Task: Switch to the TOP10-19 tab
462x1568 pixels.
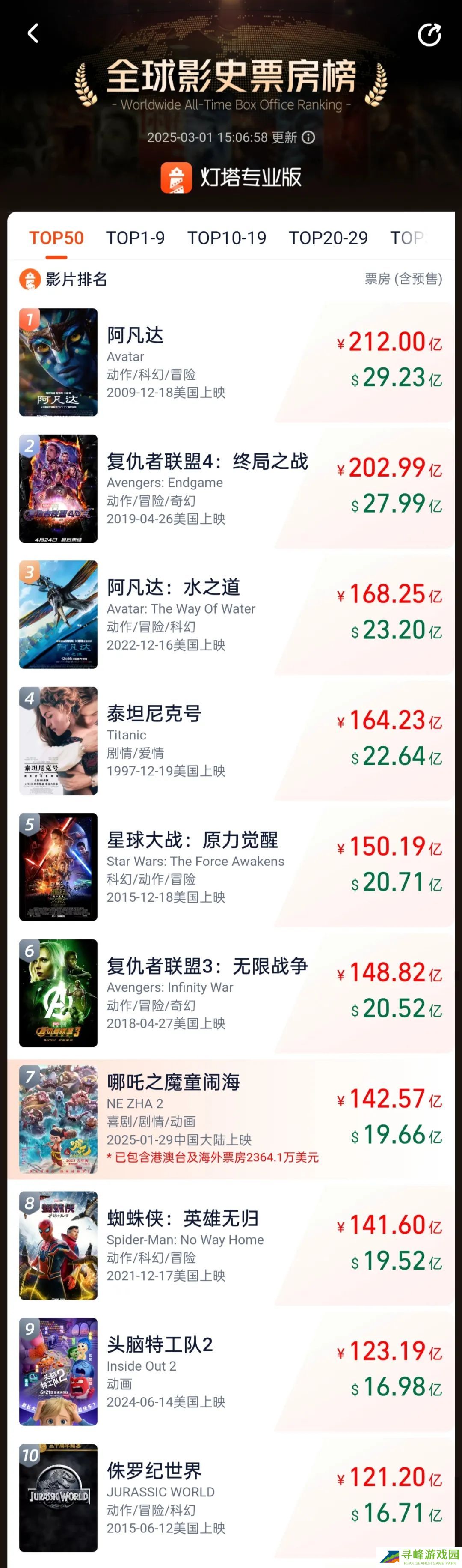Action: pyautogui.click(x=226, y=238)
